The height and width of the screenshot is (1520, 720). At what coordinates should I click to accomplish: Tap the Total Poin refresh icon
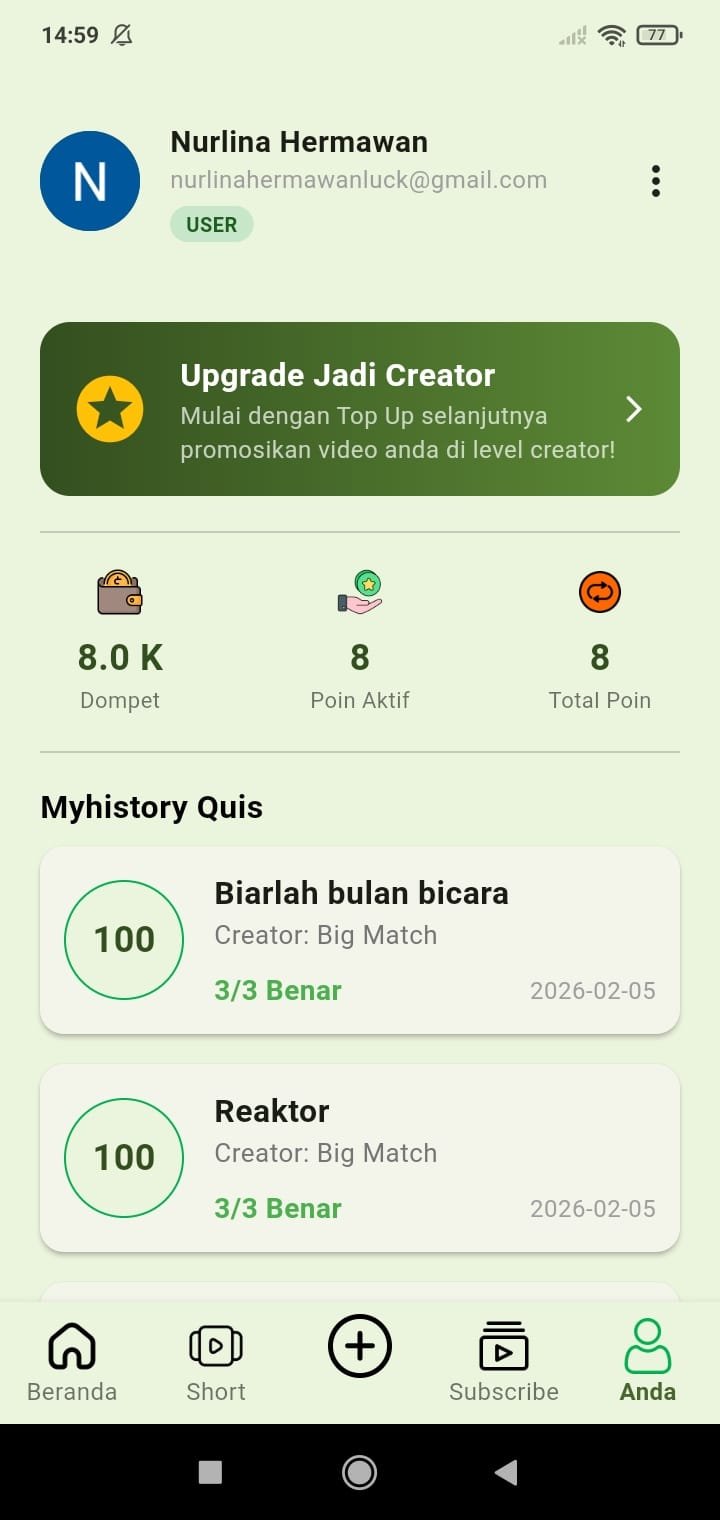click(x=599, y=591)
